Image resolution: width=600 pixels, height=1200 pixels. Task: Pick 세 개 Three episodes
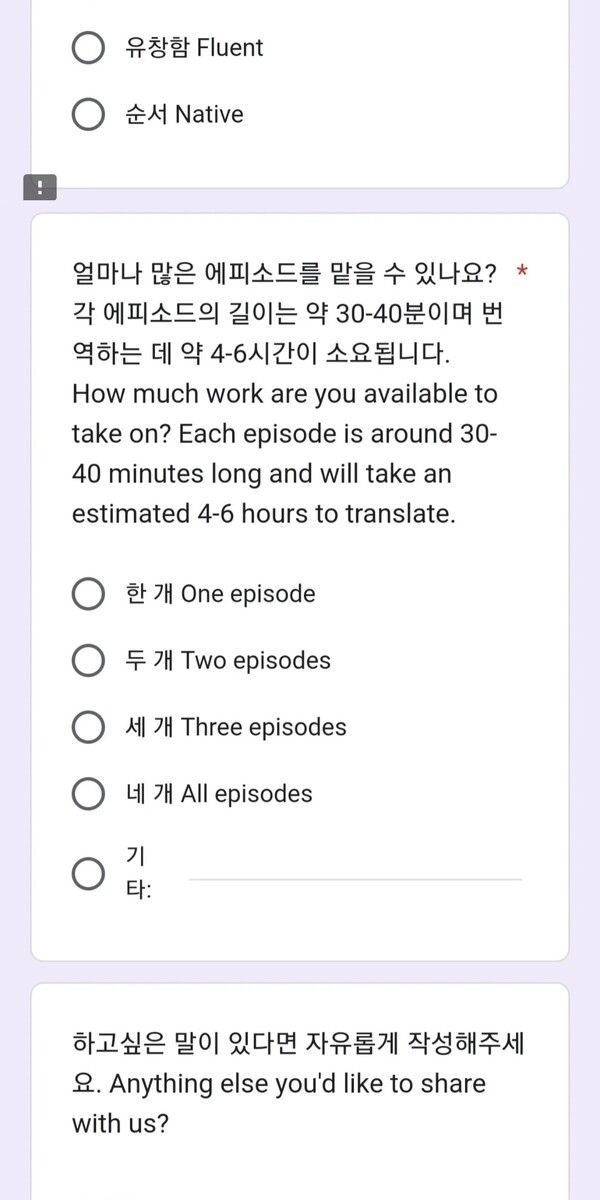[x=89, y=727]
